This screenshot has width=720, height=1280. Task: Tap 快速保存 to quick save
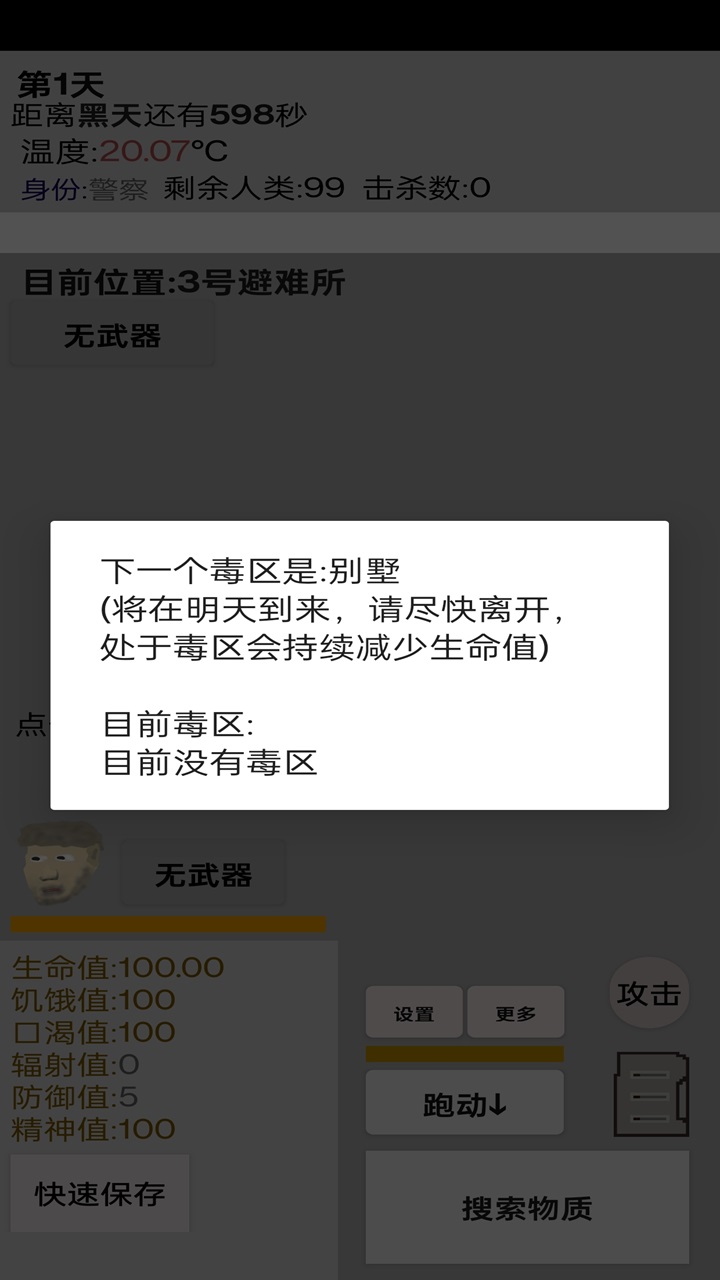point(99,1193)
